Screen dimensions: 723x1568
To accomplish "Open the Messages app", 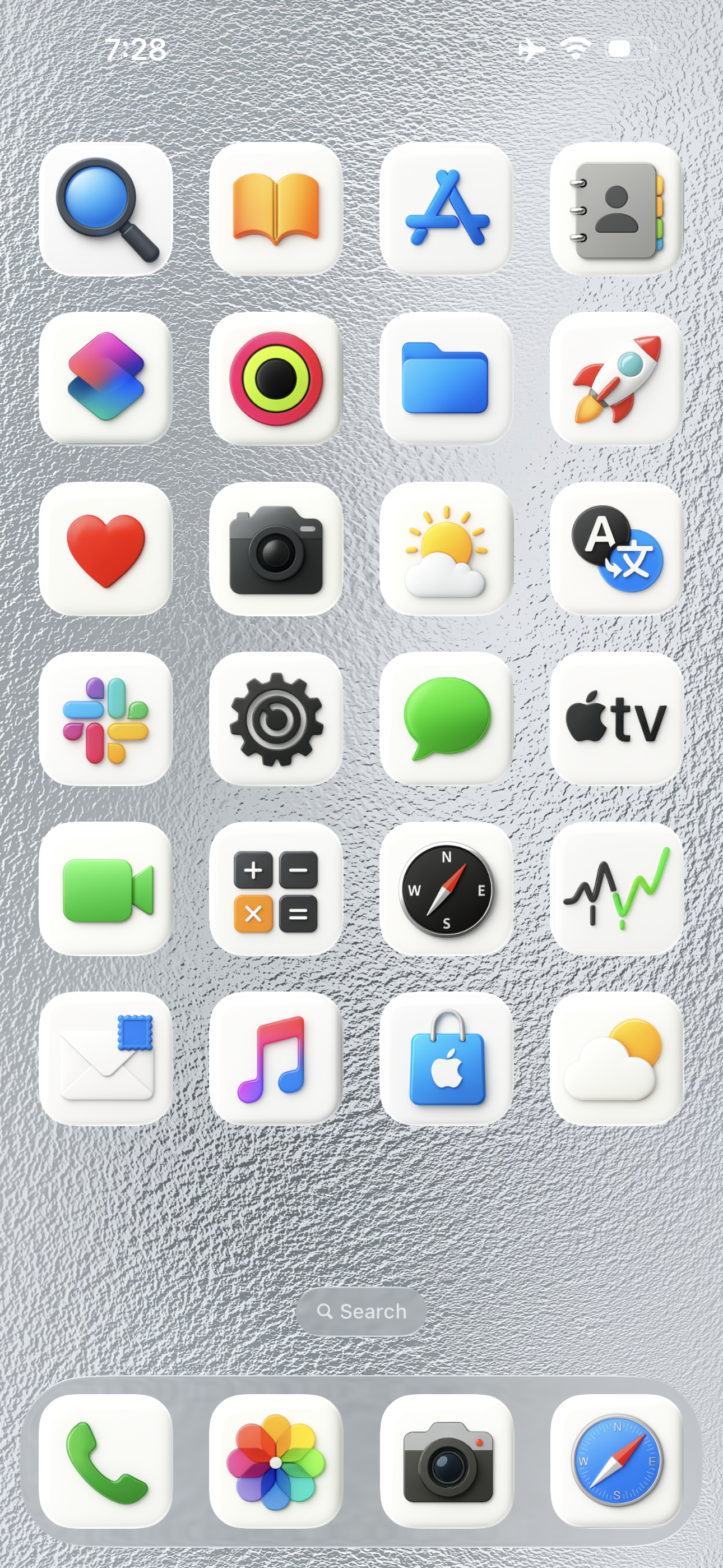I will click(446, 719).
